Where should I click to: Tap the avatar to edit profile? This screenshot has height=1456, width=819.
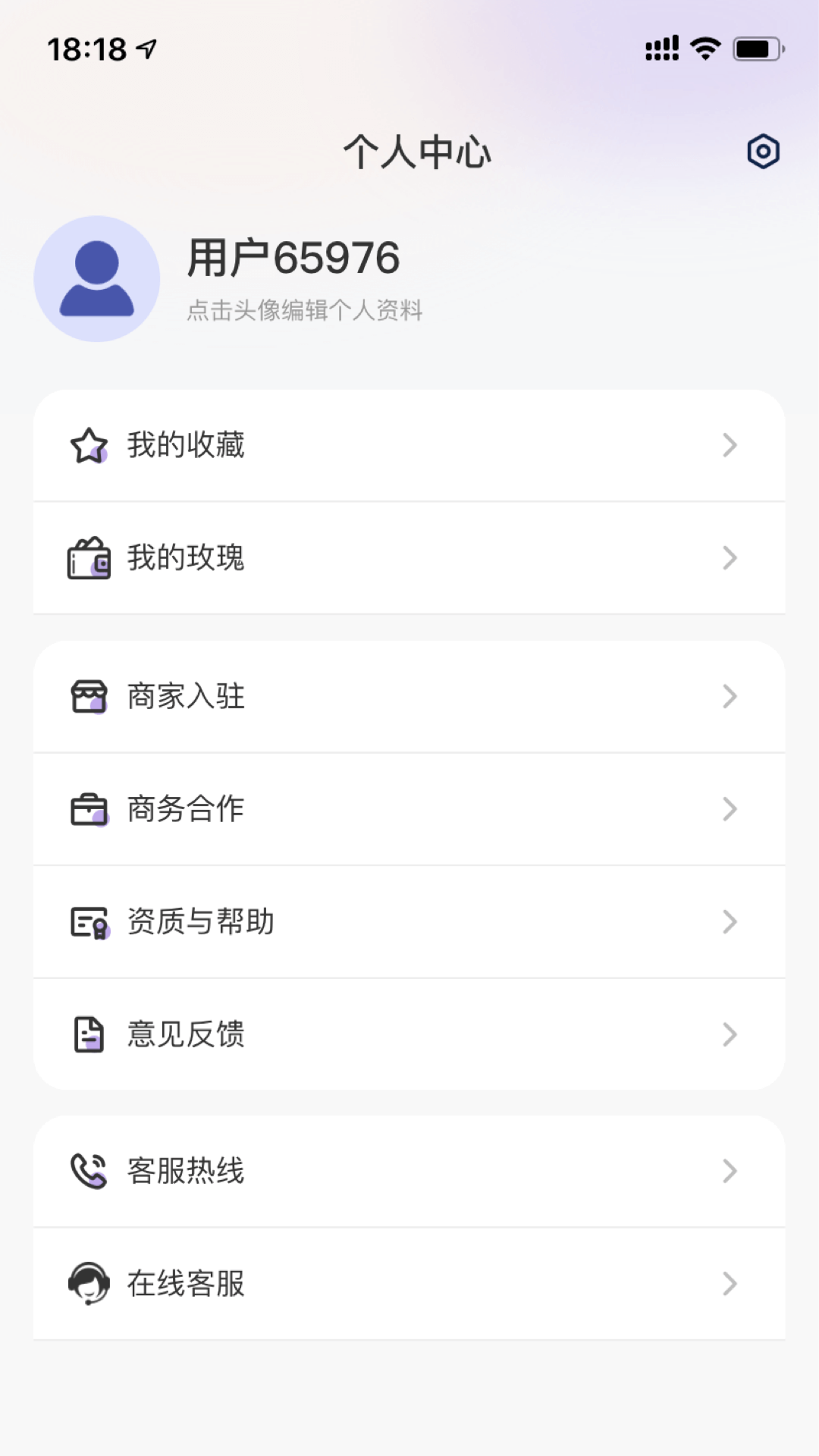[x=97, y=279]
